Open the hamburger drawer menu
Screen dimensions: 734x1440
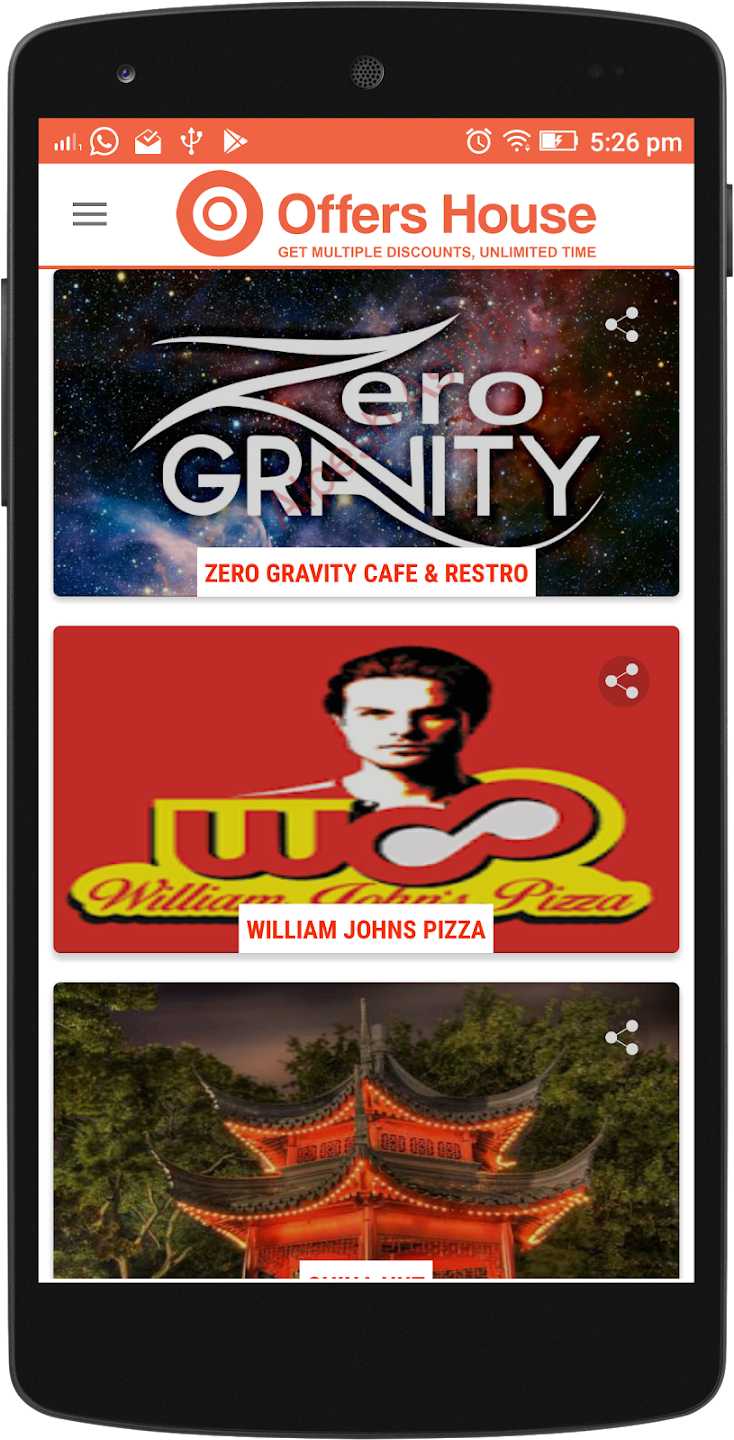pyautogui.click(x=89, y=214)
